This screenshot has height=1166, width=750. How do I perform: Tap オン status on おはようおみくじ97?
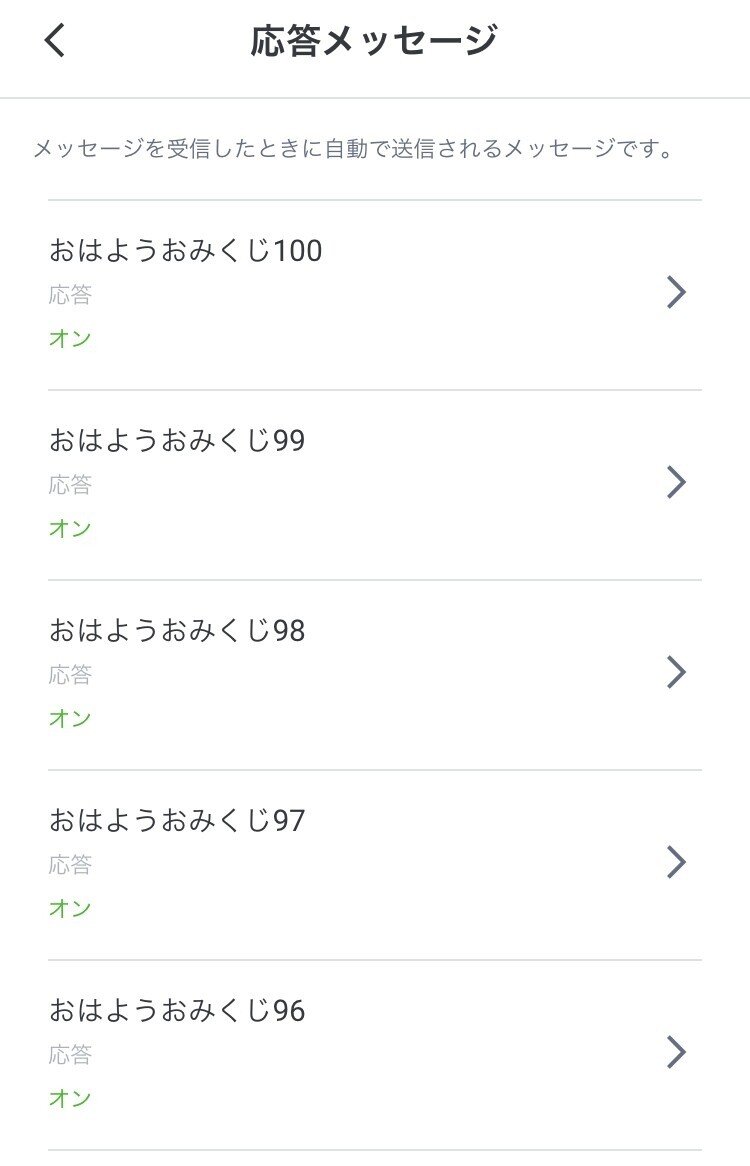click(x=70, y=909)
